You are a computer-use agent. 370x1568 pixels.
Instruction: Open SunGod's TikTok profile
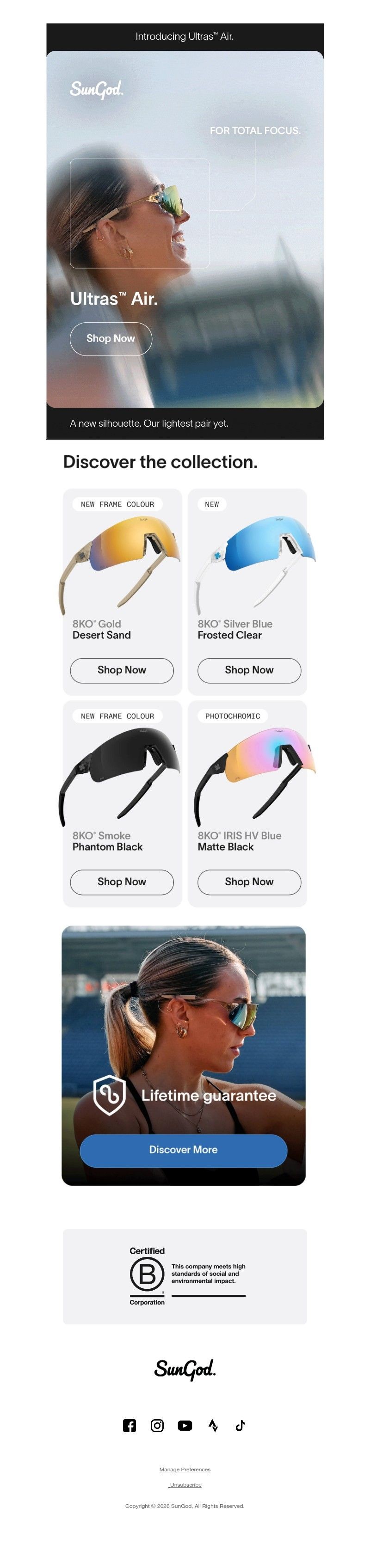click(x=240, y=1425)
